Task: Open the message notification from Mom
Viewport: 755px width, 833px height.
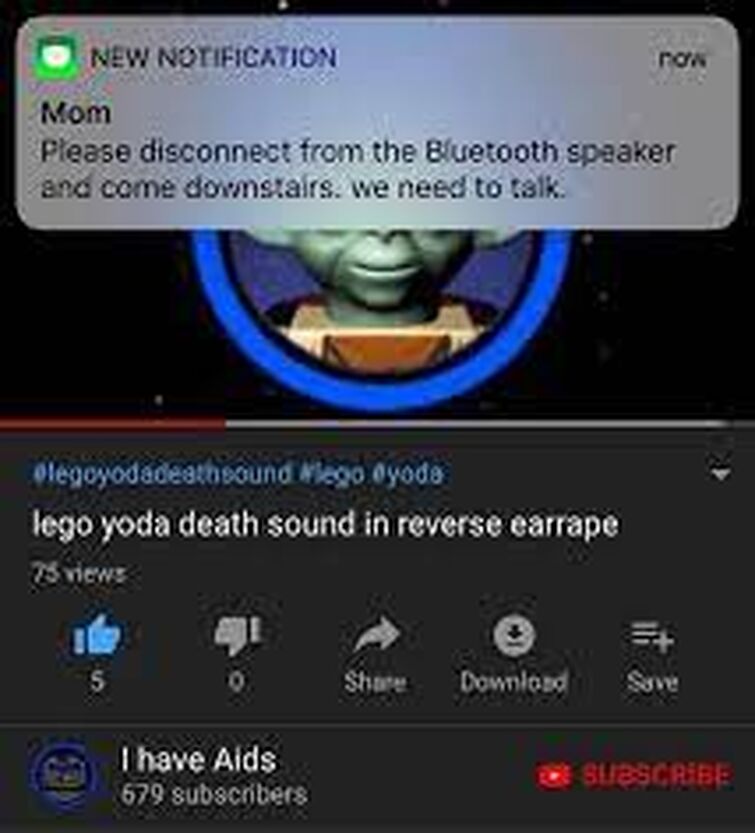Action: point(377,123)
